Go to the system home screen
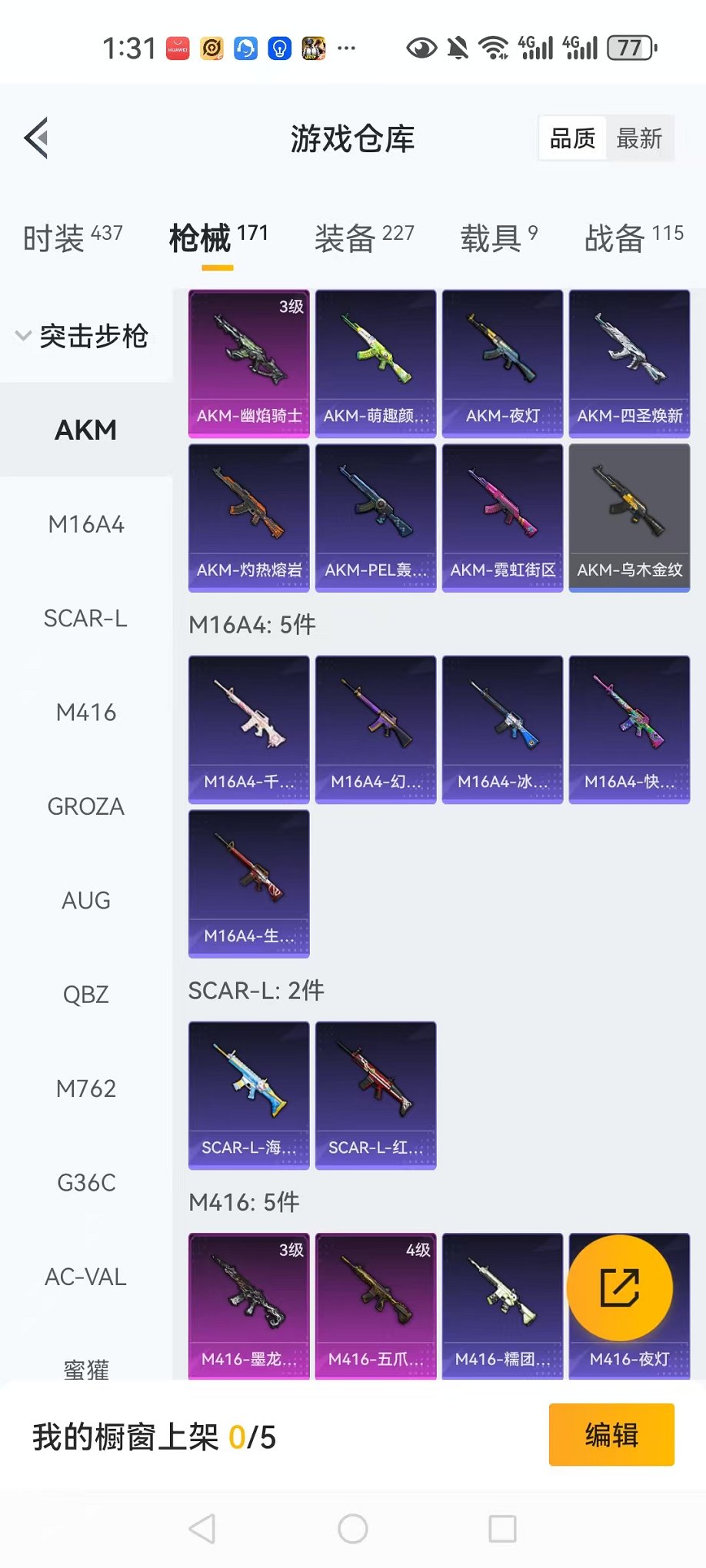Image resolution: width=706 pixels, height=1568 pixels. (x=353, y=1529)
